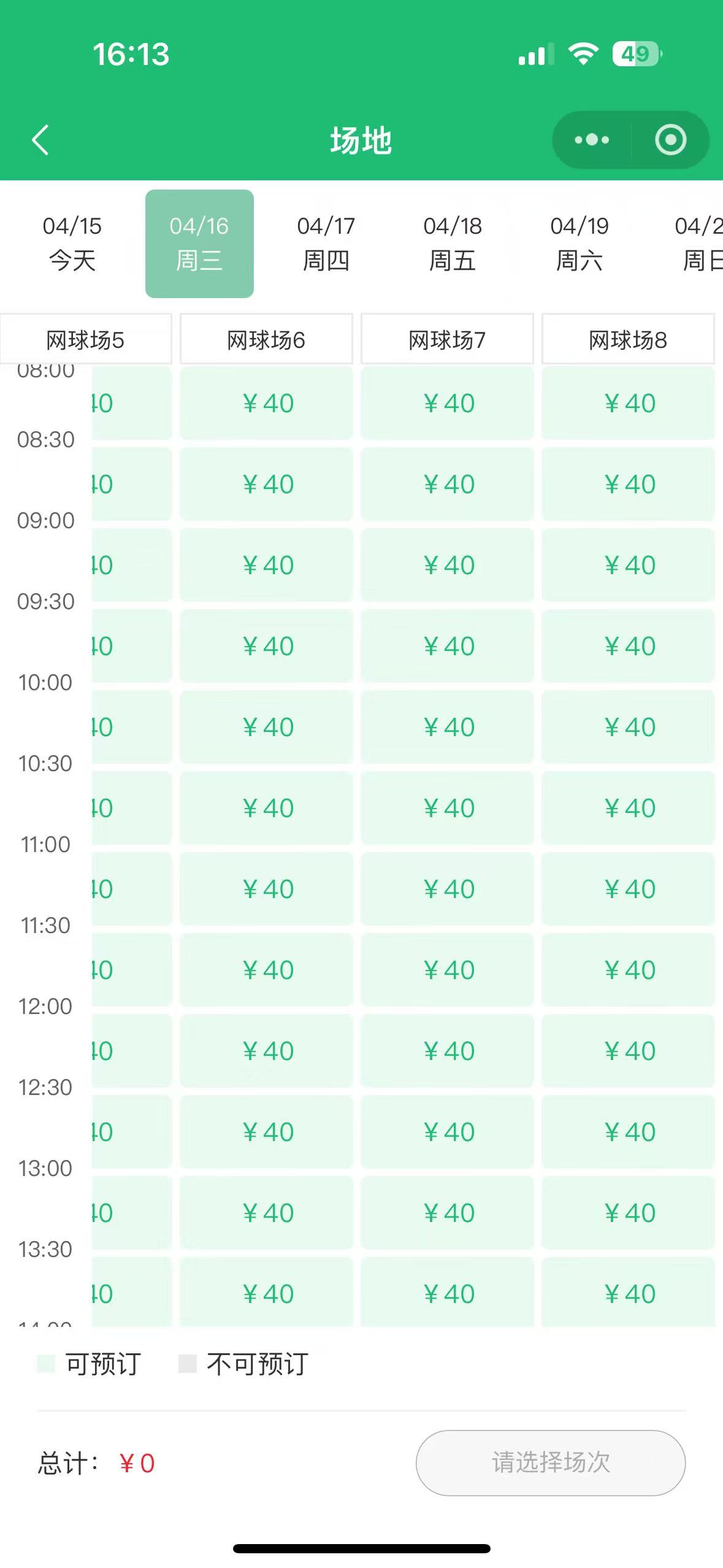Tap the 网球场5 slot starting at 10:30
The height and width of the screenshot is (1568, 723).
coord(132,808)
